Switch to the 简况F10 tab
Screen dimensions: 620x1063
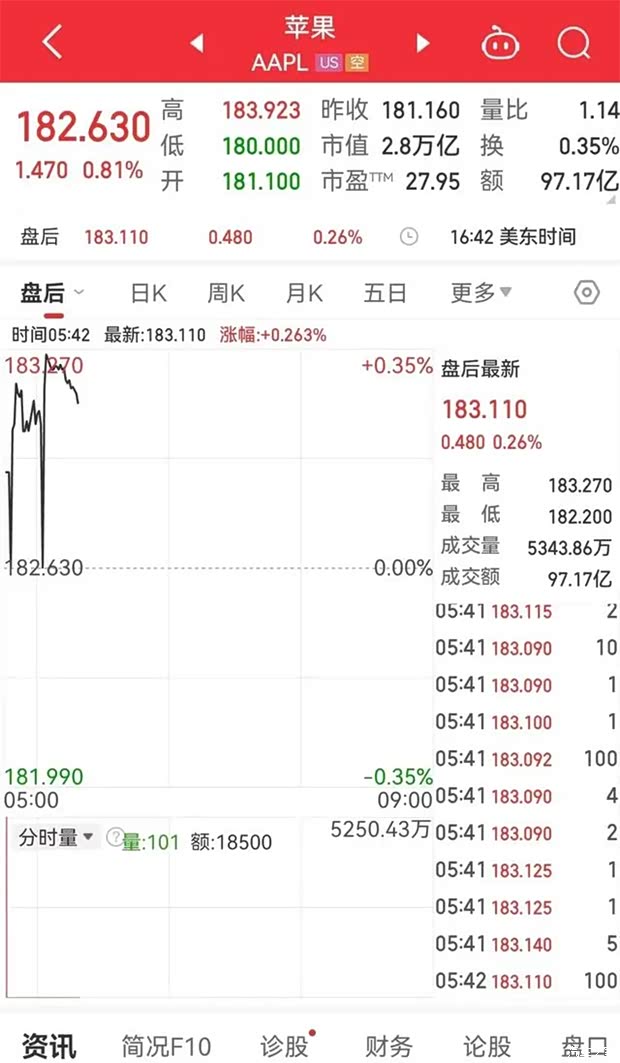tap(167, 1046)
